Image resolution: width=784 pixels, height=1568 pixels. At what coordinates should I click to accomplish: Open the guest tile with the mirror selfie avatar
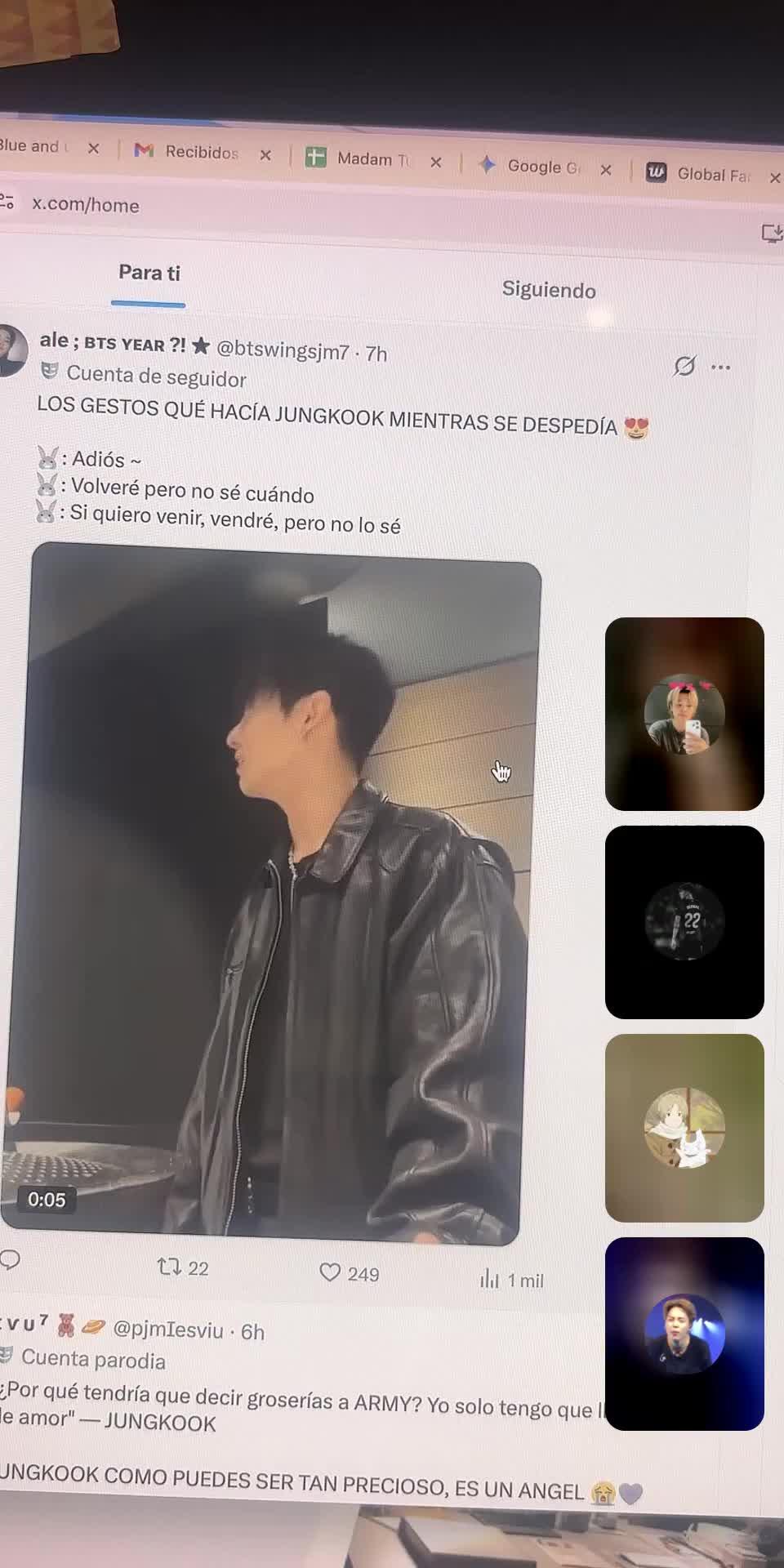pos(684,714)
